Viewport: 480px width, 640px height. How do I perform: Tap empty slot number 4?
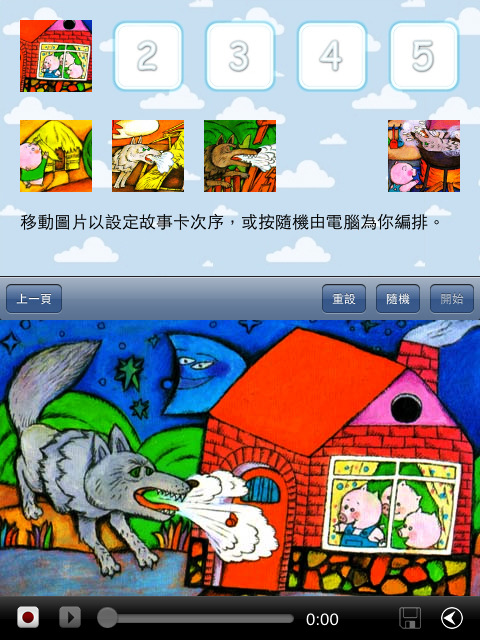332,56
